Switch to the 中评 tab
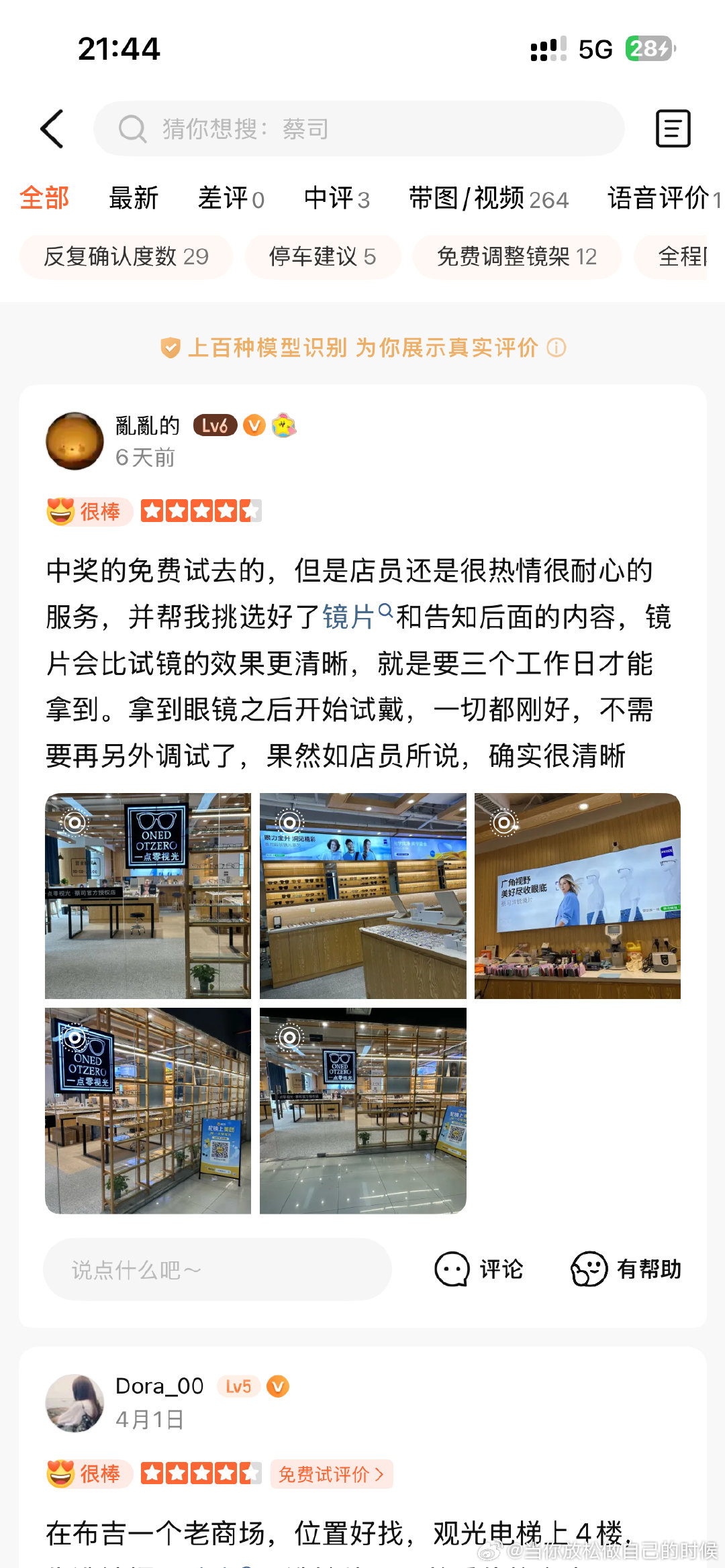This screenshot has height=1568, width=725. (x=336, y=199)
